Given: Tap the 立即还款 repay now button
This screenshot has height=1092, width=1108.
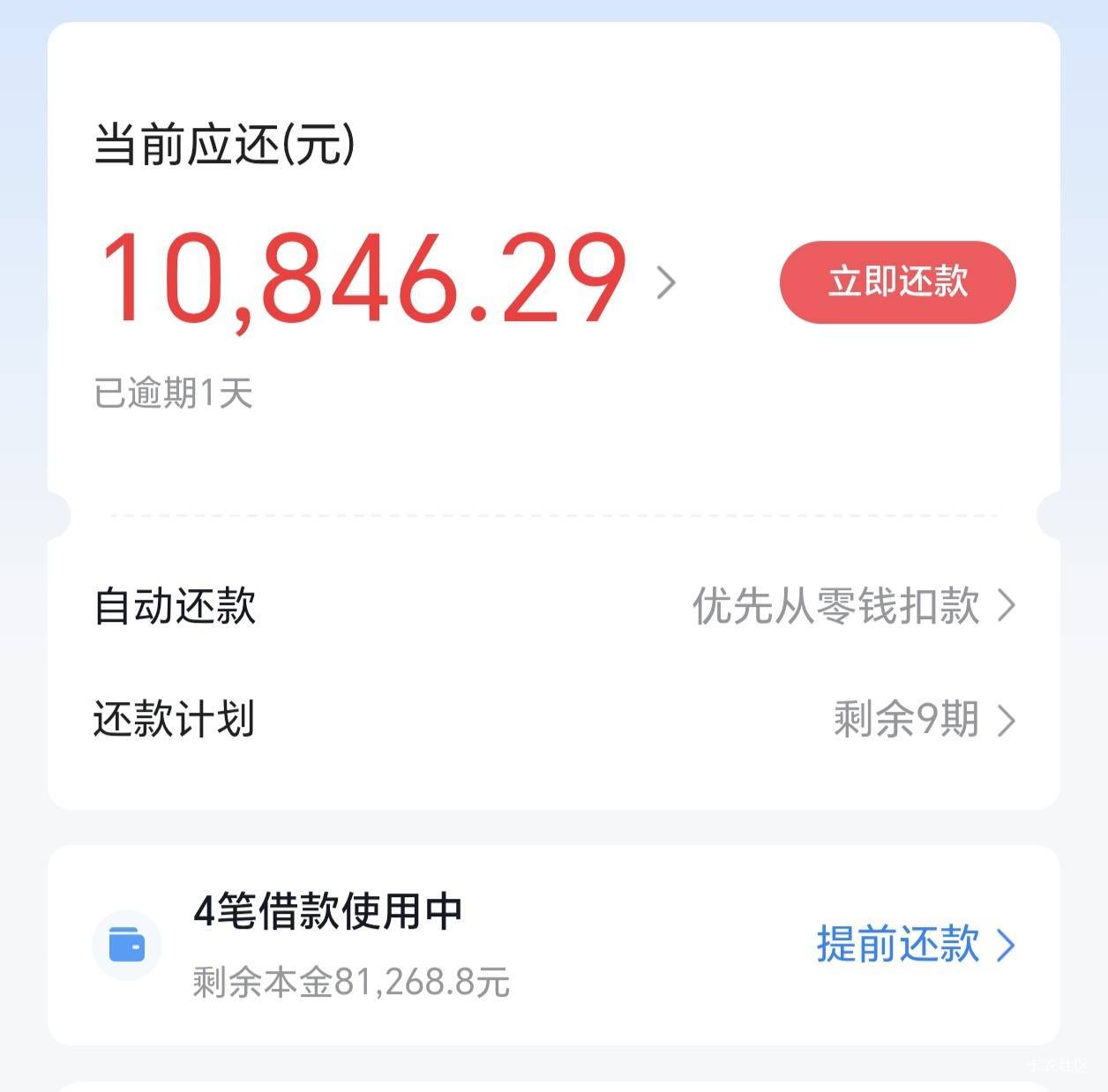Looking at the screenshot, I should coord(897,282).
